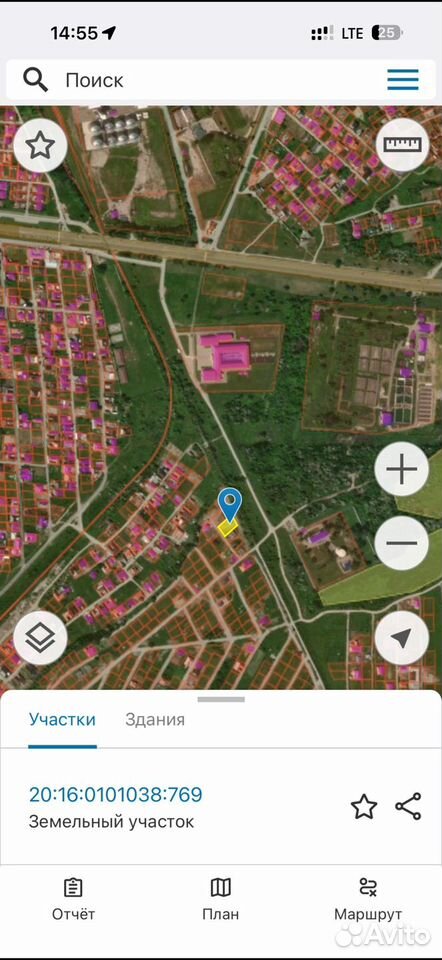Open the План view
The height and width of the screenshot is (960, 442).
click(x=220, y=900)
